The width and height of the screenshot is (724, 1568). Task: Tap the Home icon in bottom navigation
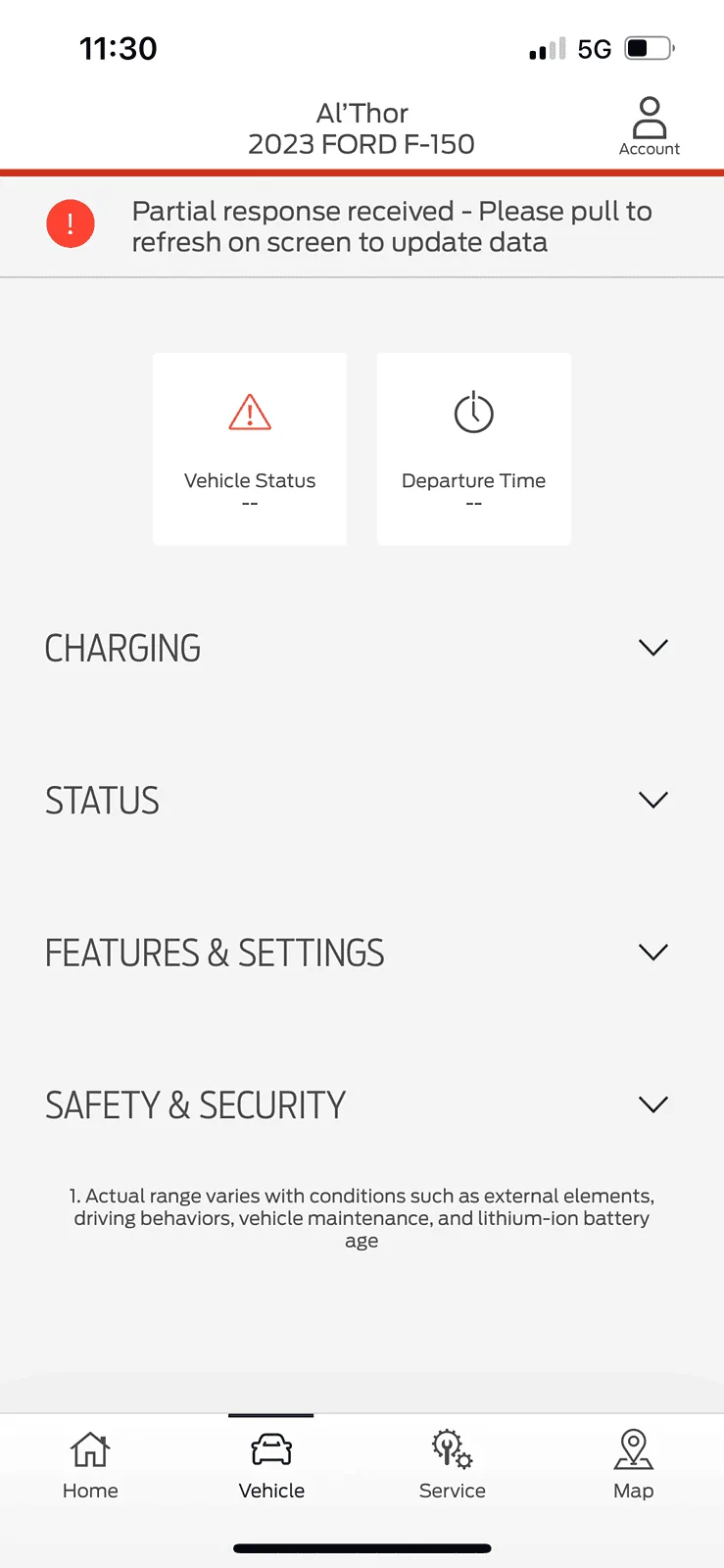89,1448
